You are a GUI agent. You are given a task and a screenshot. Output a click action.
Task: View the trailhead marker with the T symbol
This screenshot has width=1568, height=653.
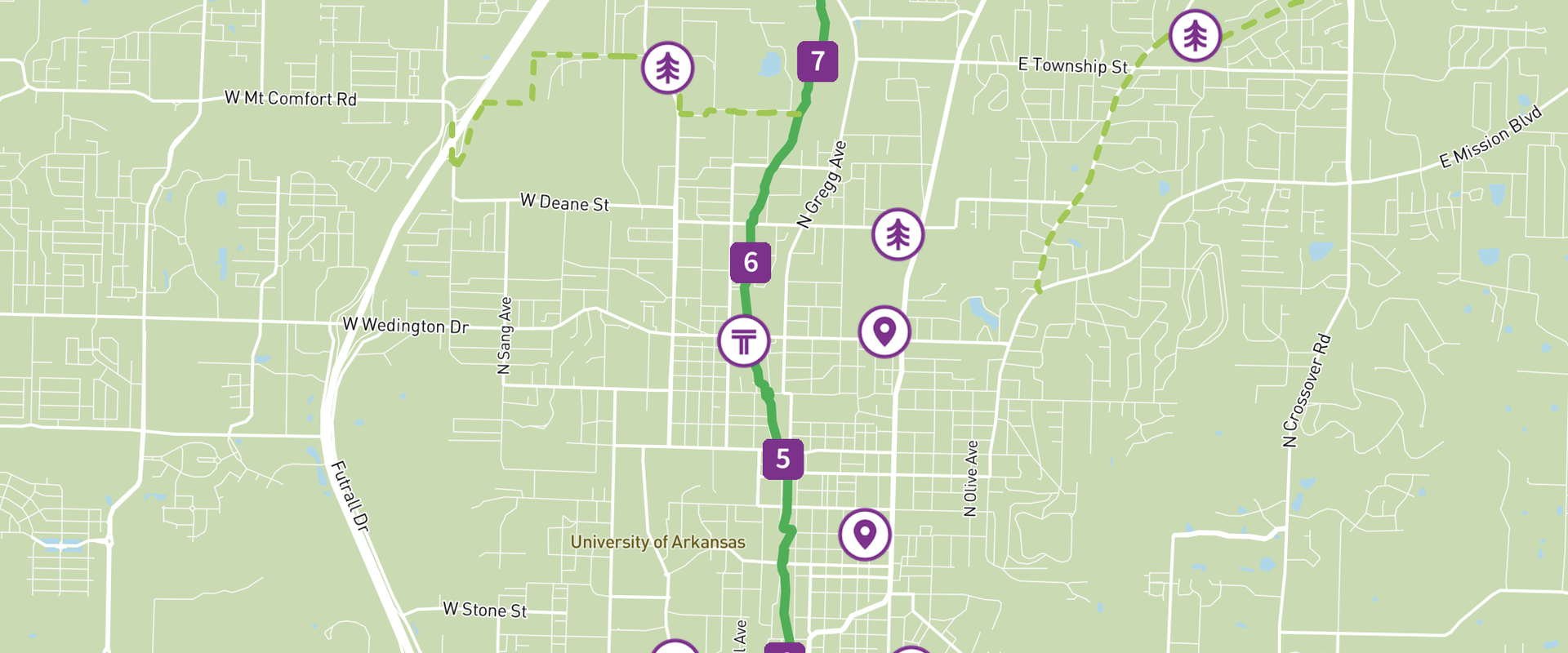pos(743,340)
